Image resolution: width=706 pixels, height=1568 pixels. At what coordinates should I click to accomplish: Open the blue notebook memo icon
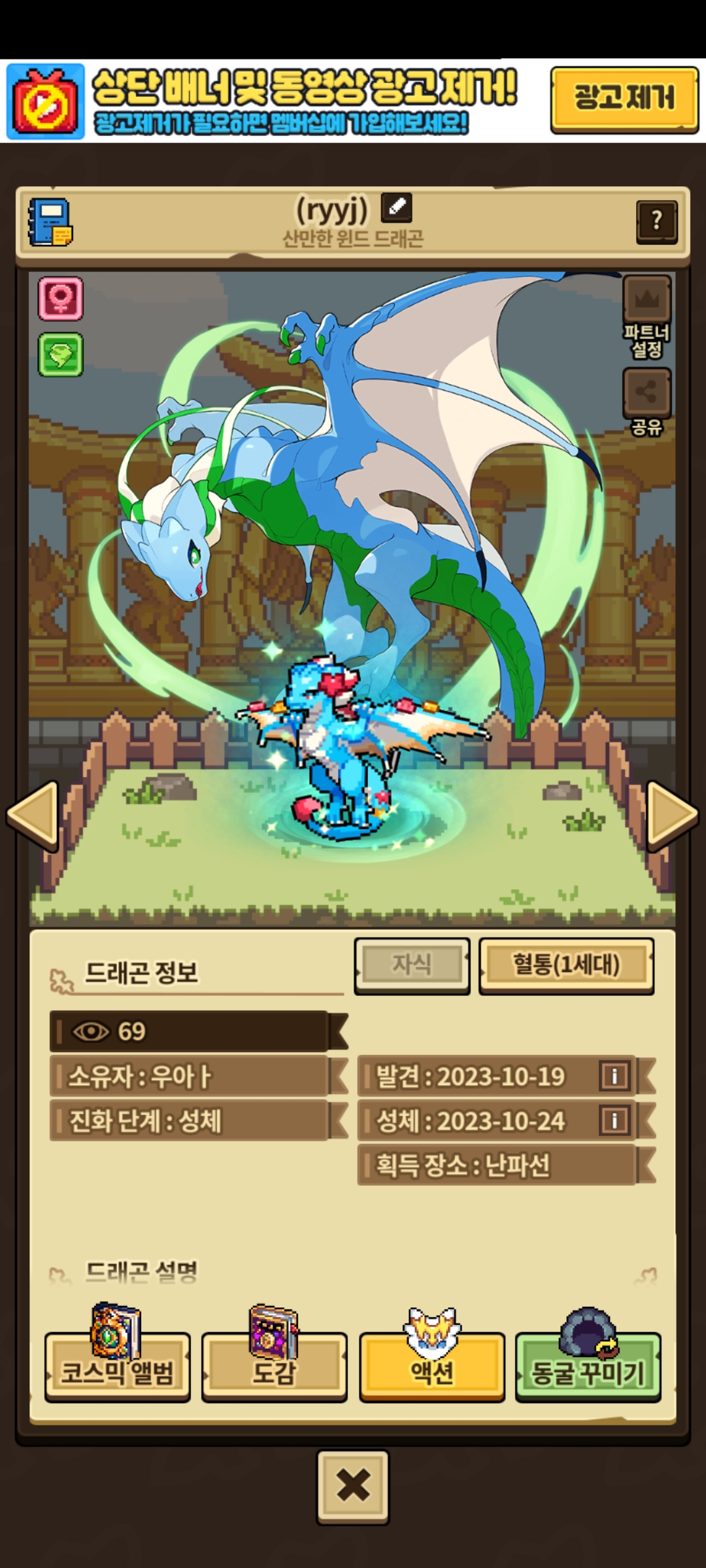50,222
